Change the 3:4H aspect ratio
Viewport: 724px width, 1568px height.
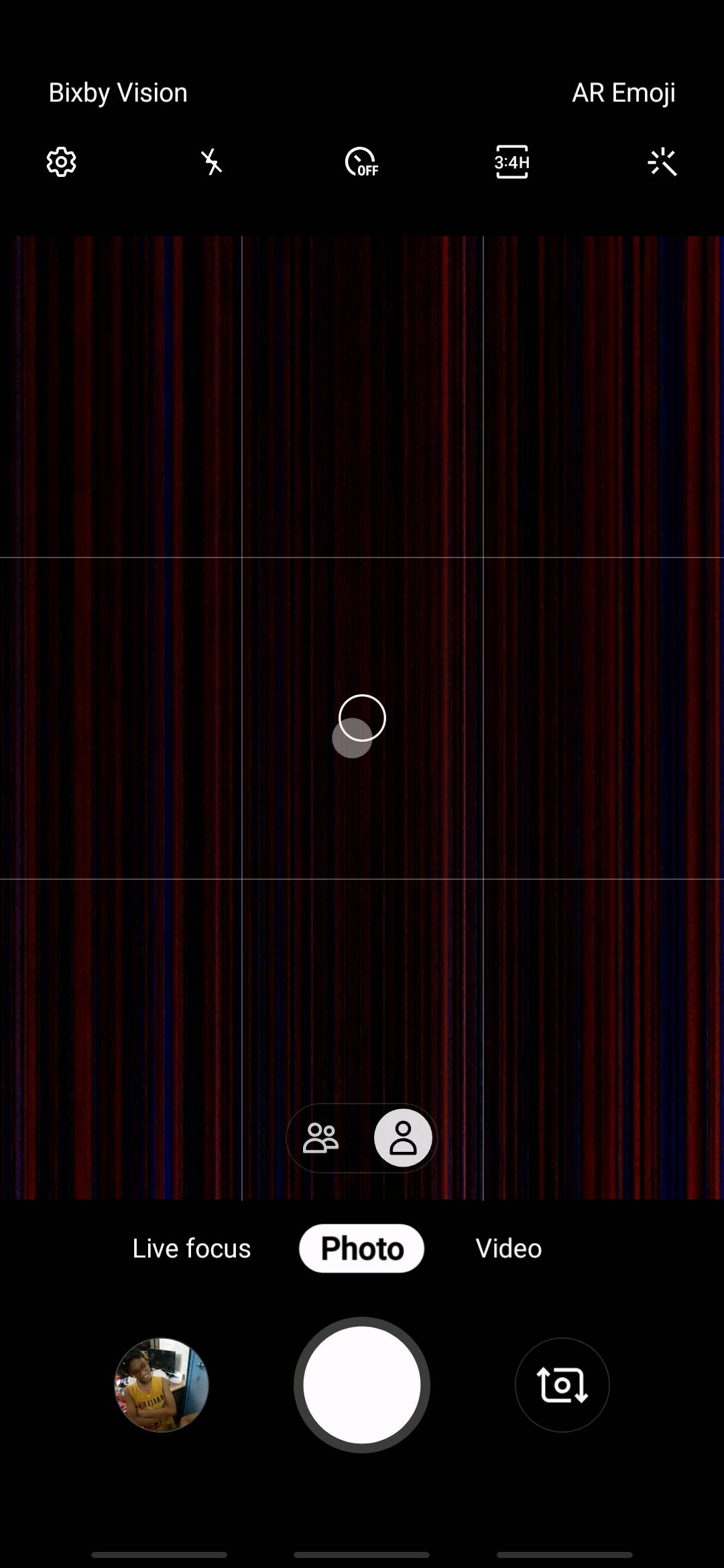[x=512, y=162]
